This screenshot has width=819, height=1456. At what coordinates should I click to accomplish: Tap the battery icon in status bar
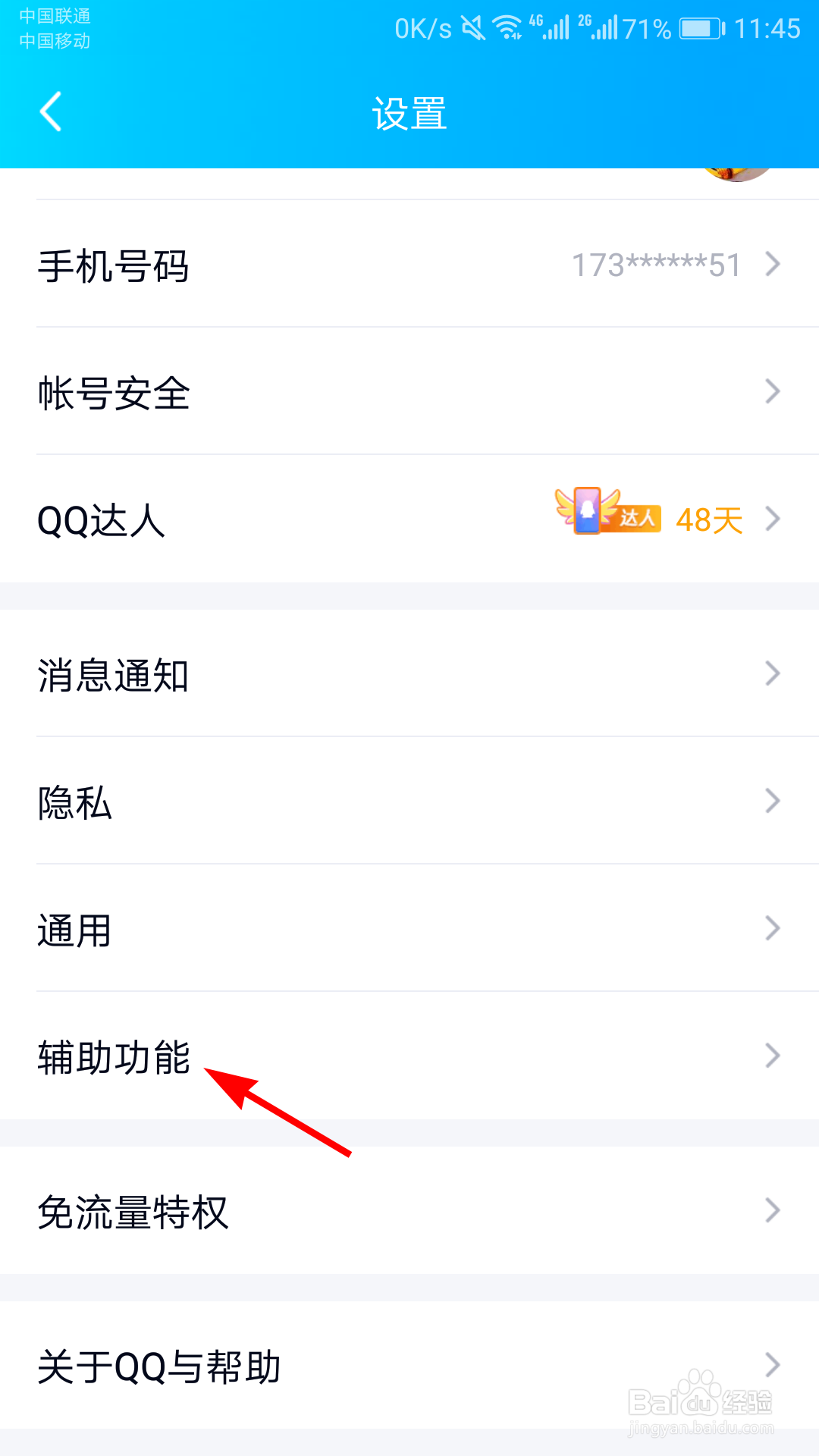[x=698, y=29]
